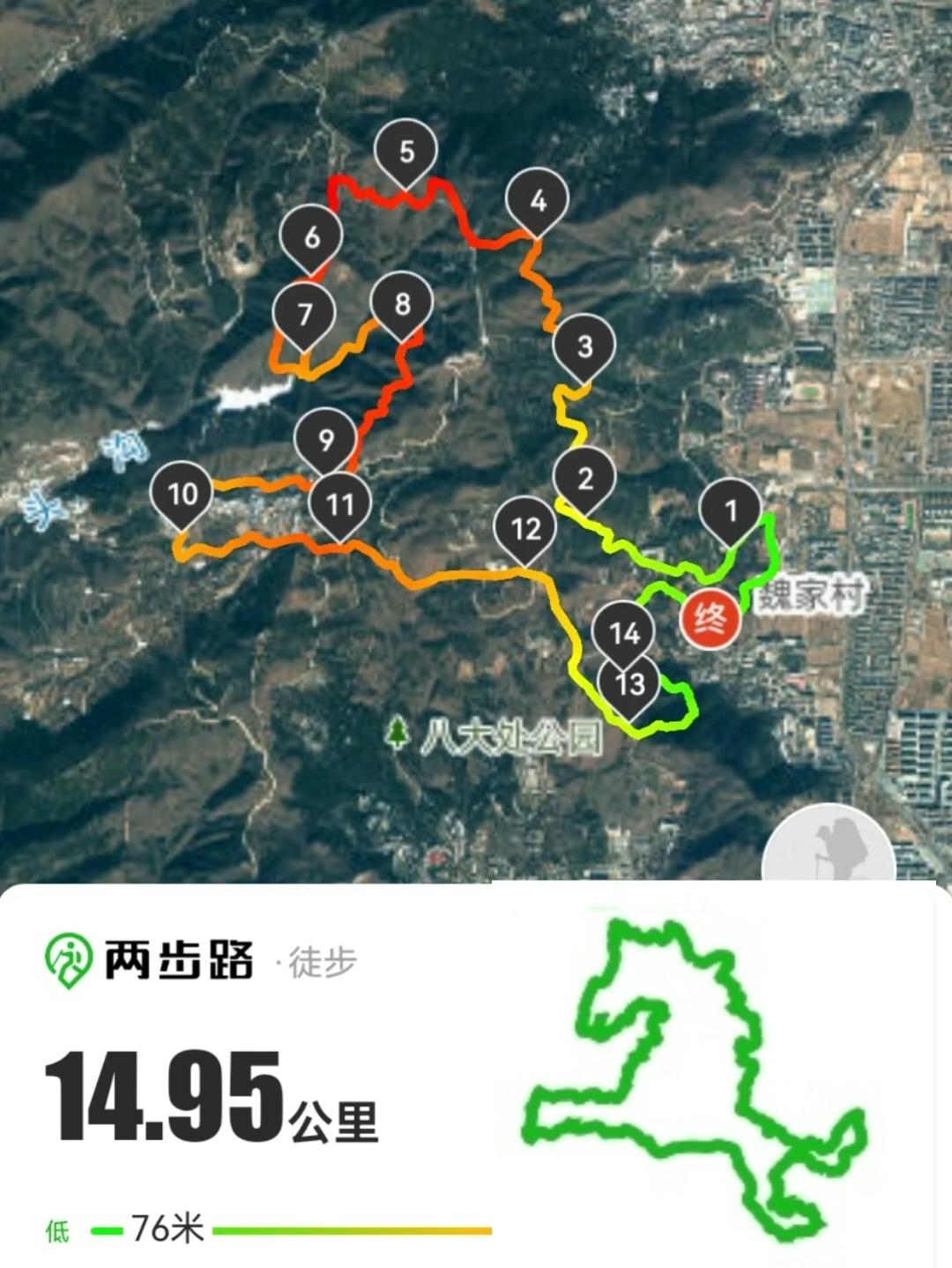Tap waypoint marker 12

[x=525, y=526]
